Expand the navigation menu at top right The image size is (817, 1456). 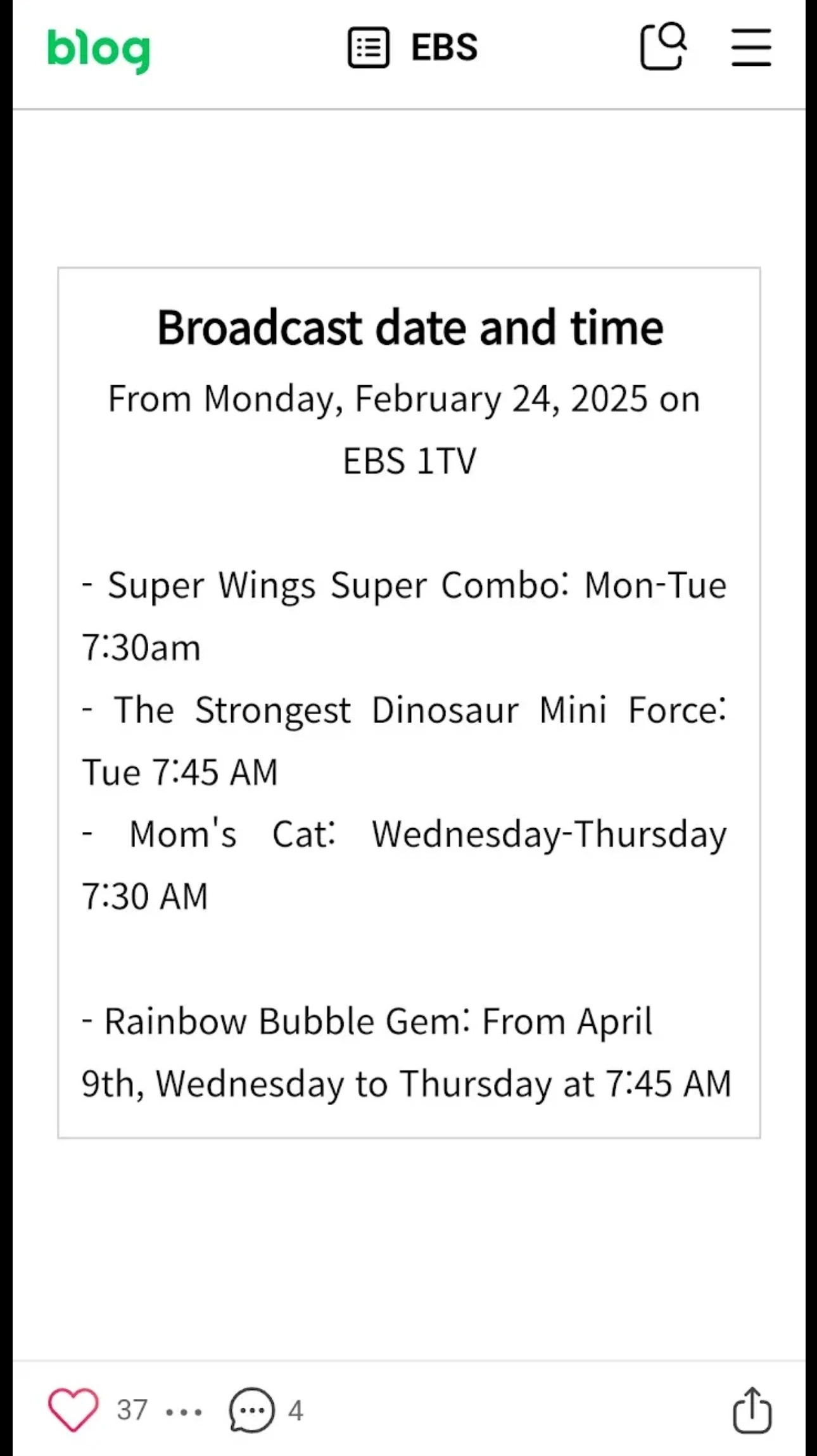pyautogui.click(x=750, y=47)
